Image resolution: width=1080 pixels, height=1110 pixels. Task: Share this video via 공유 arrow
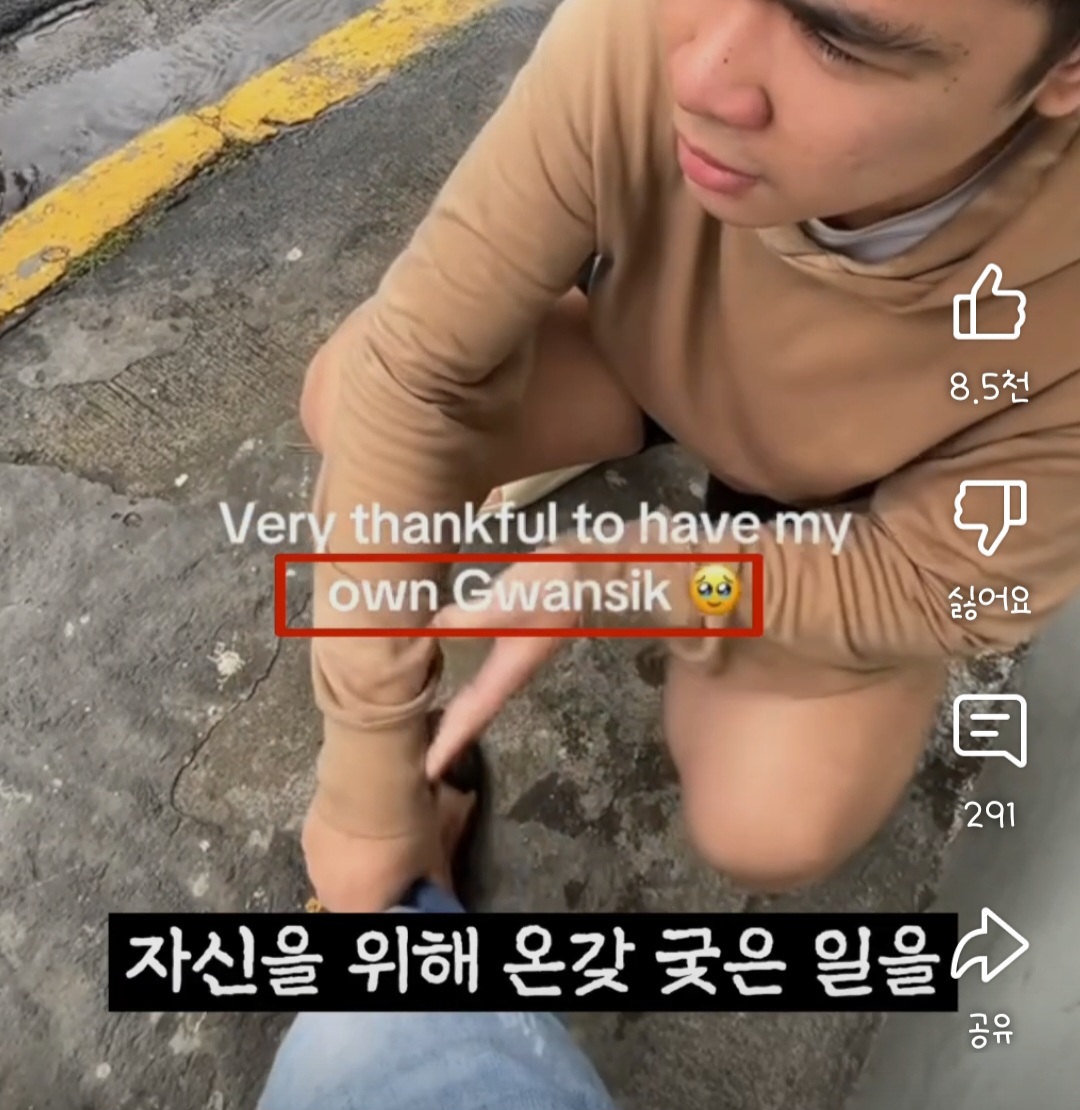click(x=989, y=946)
